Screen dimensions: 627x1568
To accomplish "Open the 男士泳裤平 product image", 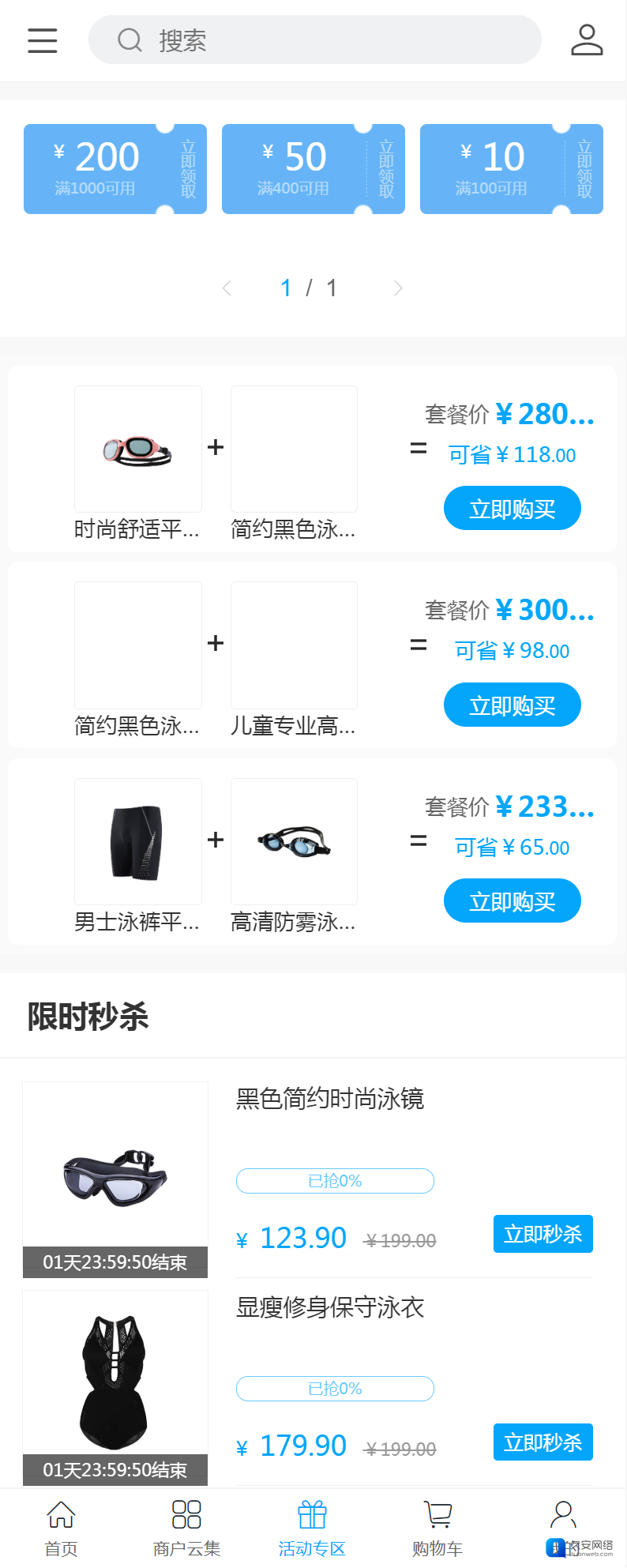I will [x=138, y=842].
